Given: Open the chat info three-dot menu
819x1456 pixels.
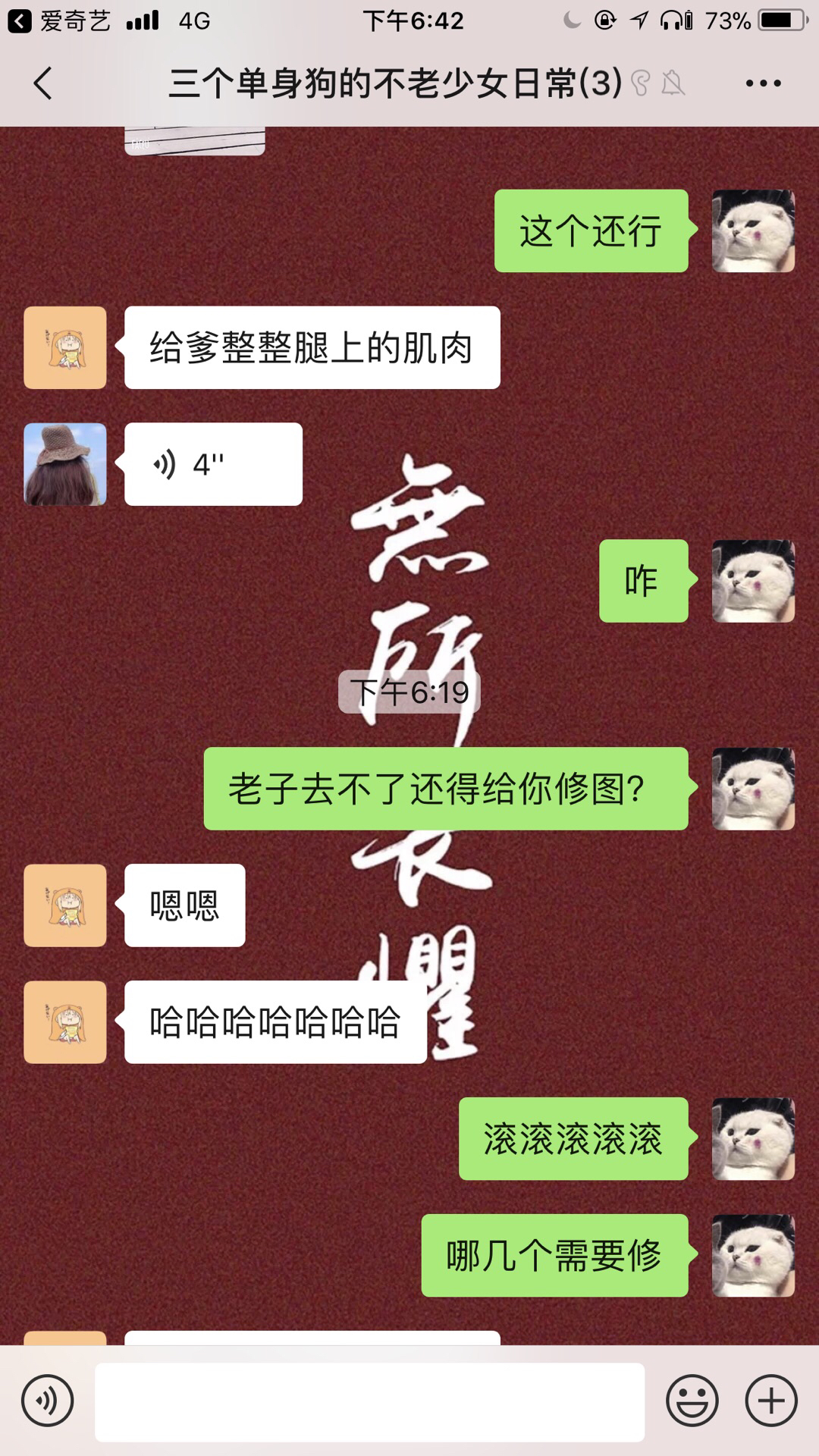Looking at the screenshot, I should point(763,83).
